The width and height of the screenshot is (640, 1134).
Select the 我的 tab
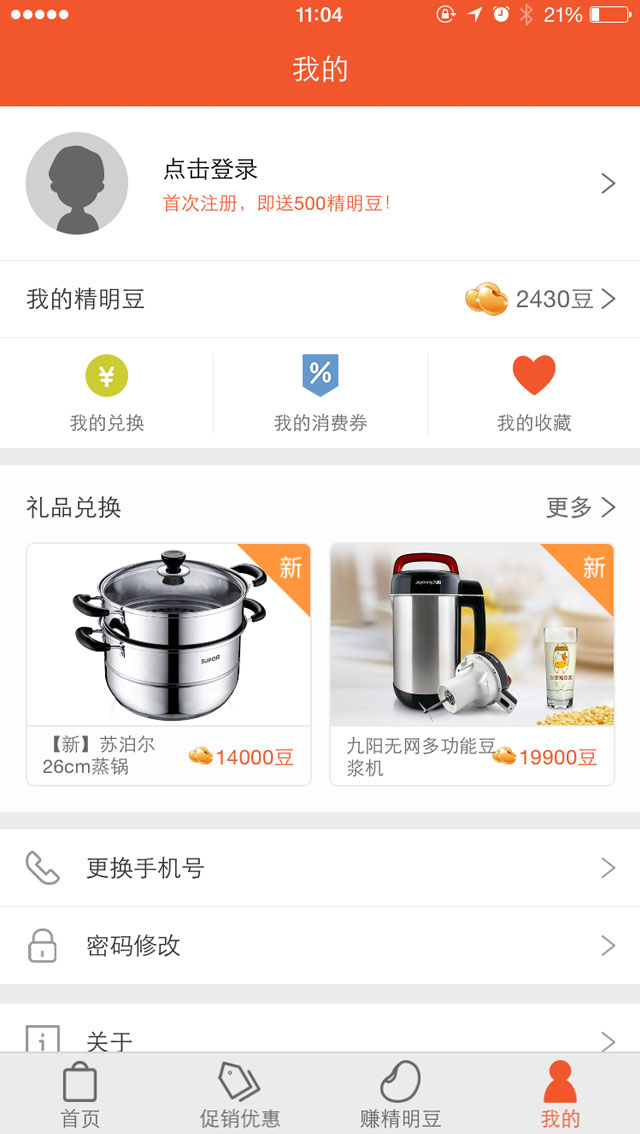click(560, 1094)
